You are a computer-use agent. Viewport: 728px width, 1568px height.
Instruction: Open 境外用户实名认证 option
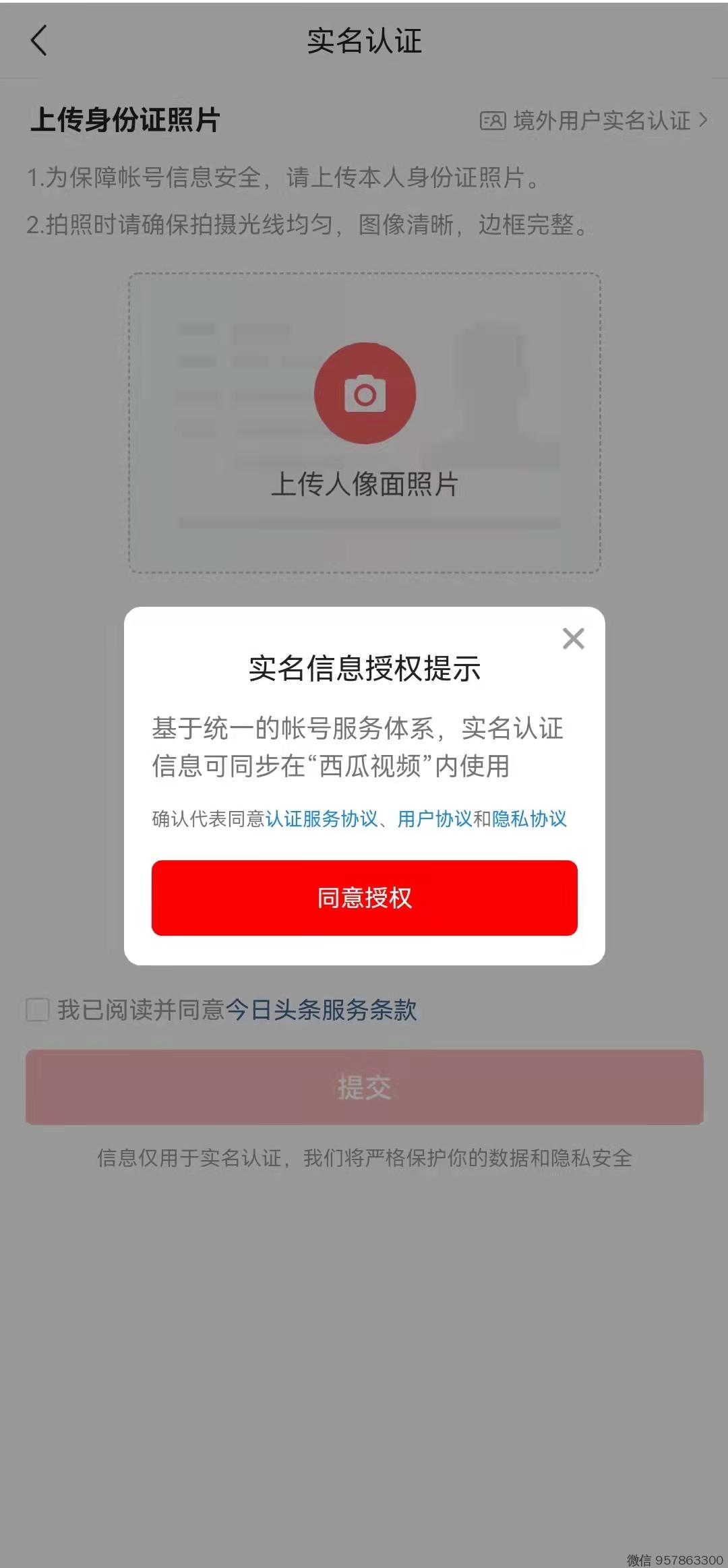pos(594,121)
